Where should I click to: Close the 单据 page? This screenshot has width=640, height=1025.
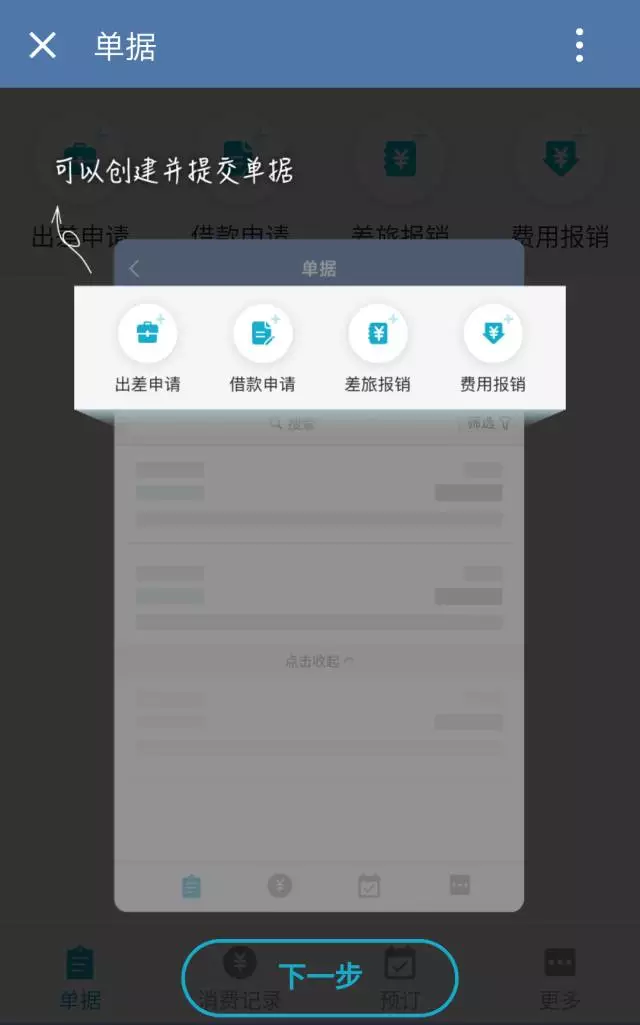[42, 45]
